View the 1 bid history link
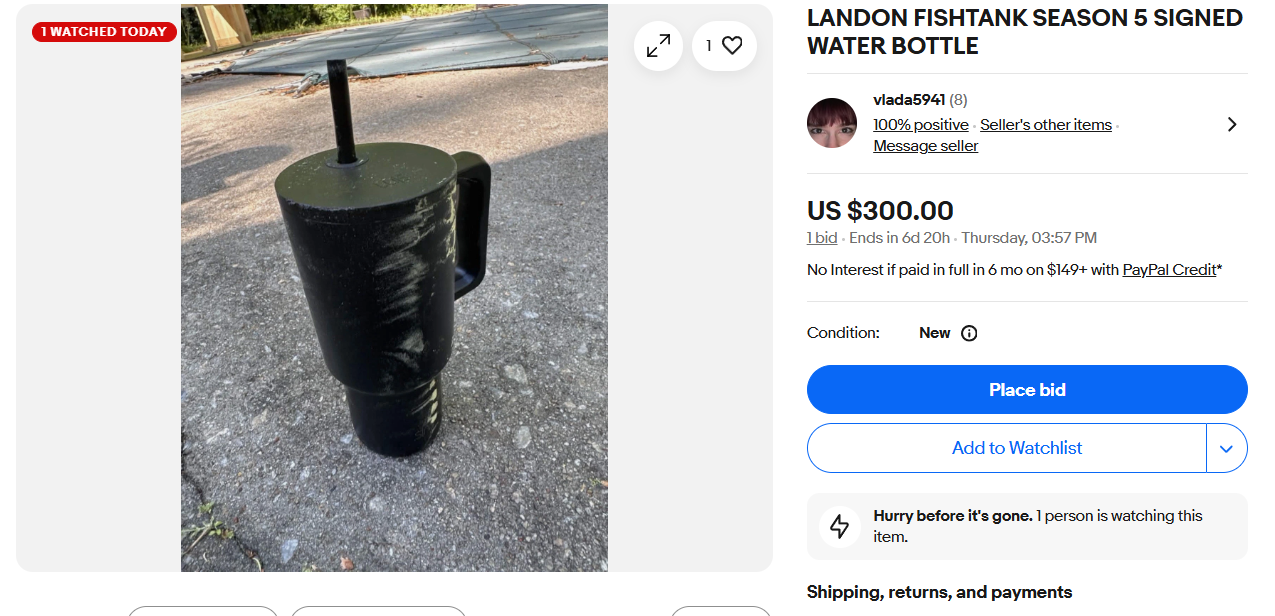The width and height of the screenshot is (1275, 616). tap(822, 238)
